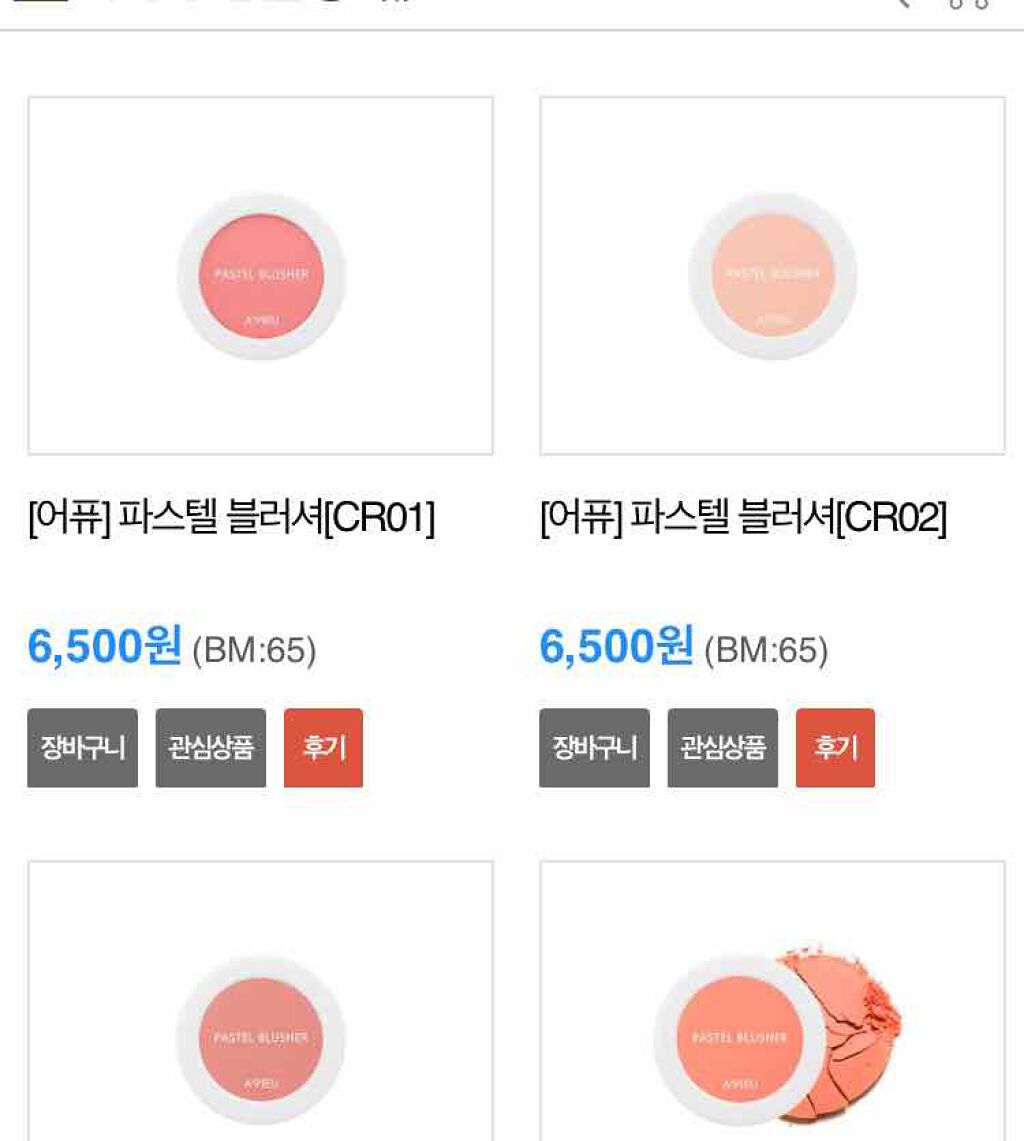Open the CR01 pastel blusher product image
Screen dimensions: 1024x1141
[260, 276]
